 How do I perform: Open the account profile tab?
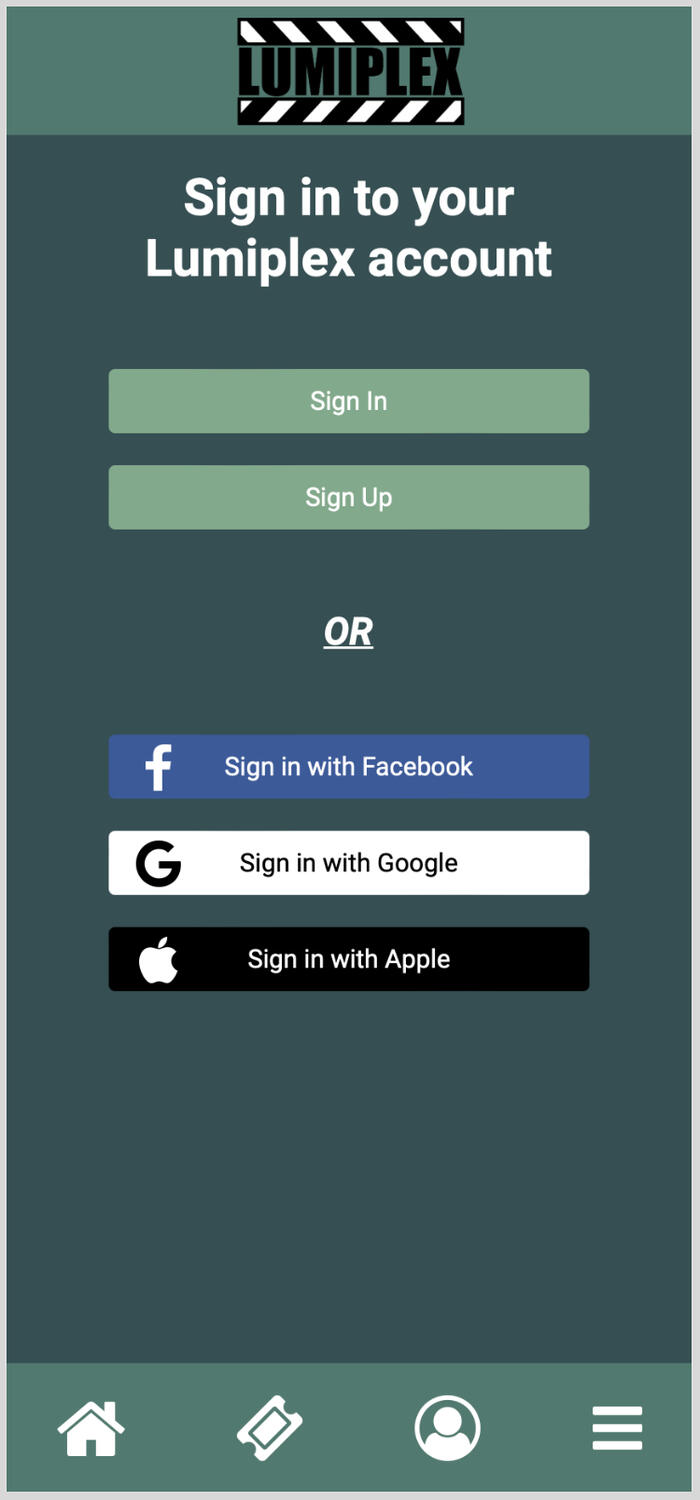tap(447, 1427)
